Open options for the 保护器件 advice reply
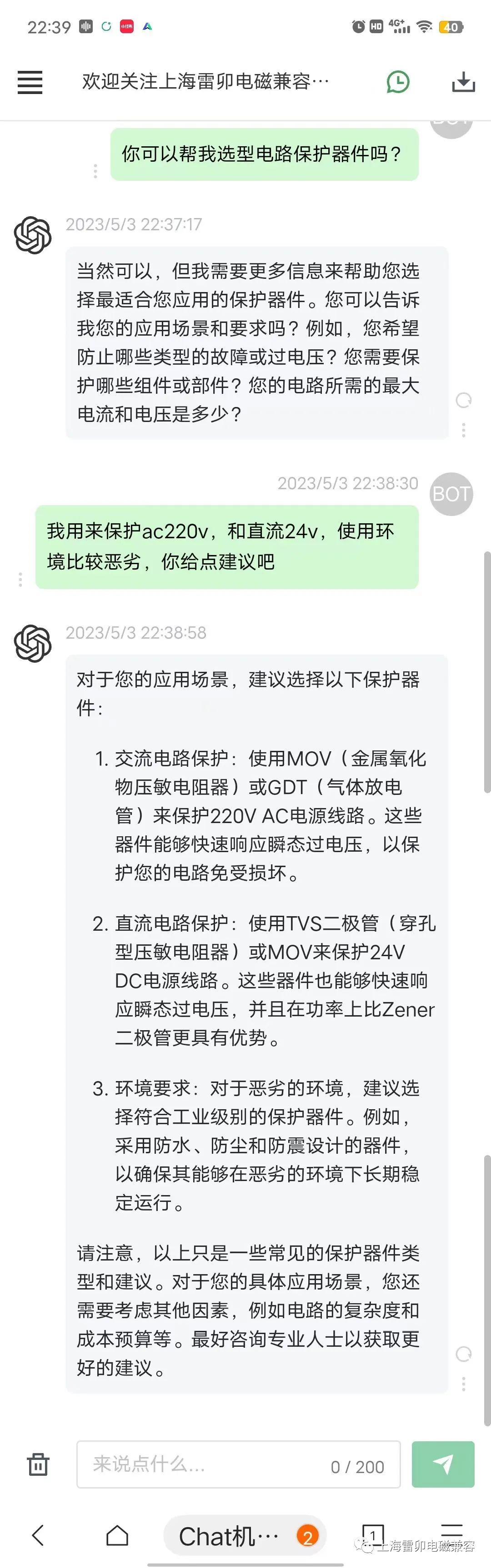 (464, 1384)
